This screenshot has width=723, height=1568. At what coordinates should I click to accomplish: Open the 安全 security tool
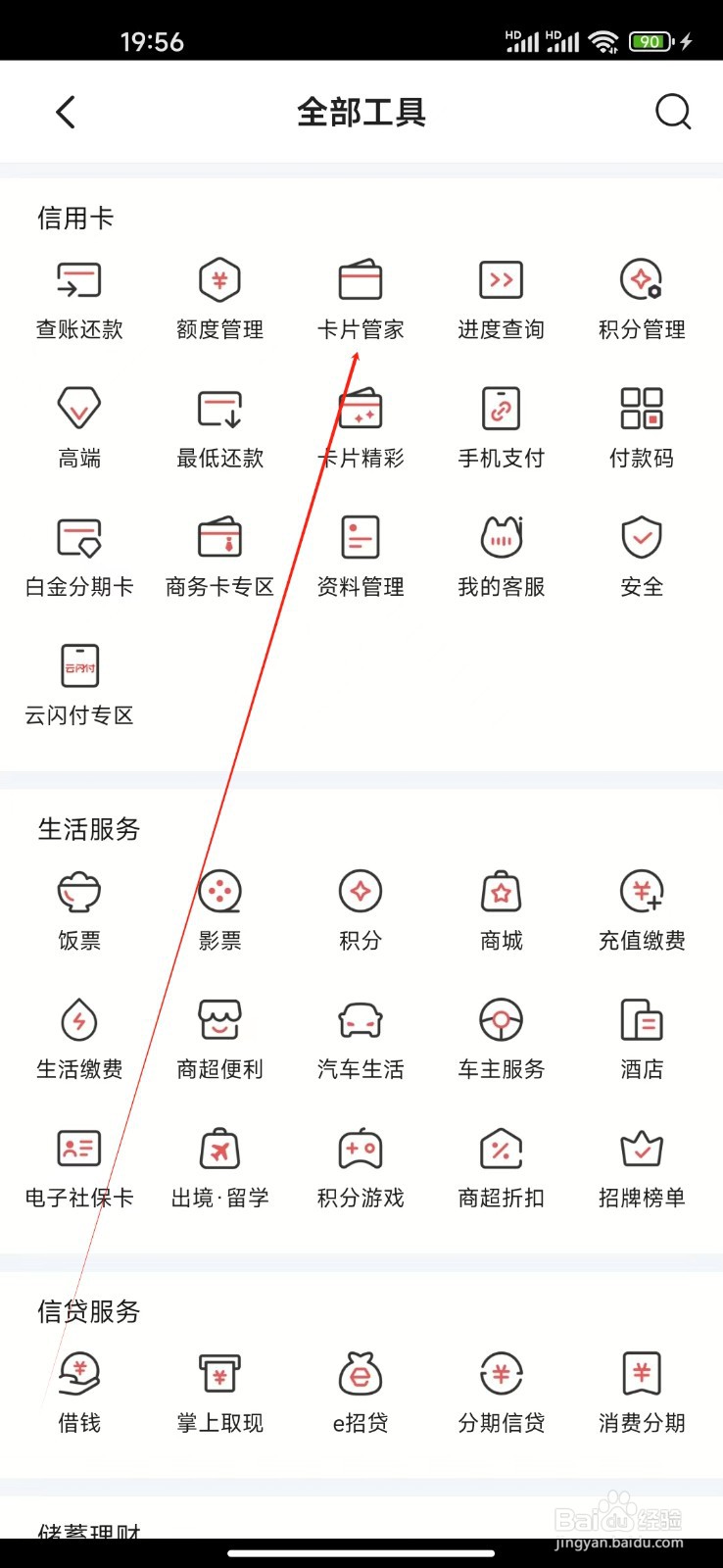click(x=641, y=552)
